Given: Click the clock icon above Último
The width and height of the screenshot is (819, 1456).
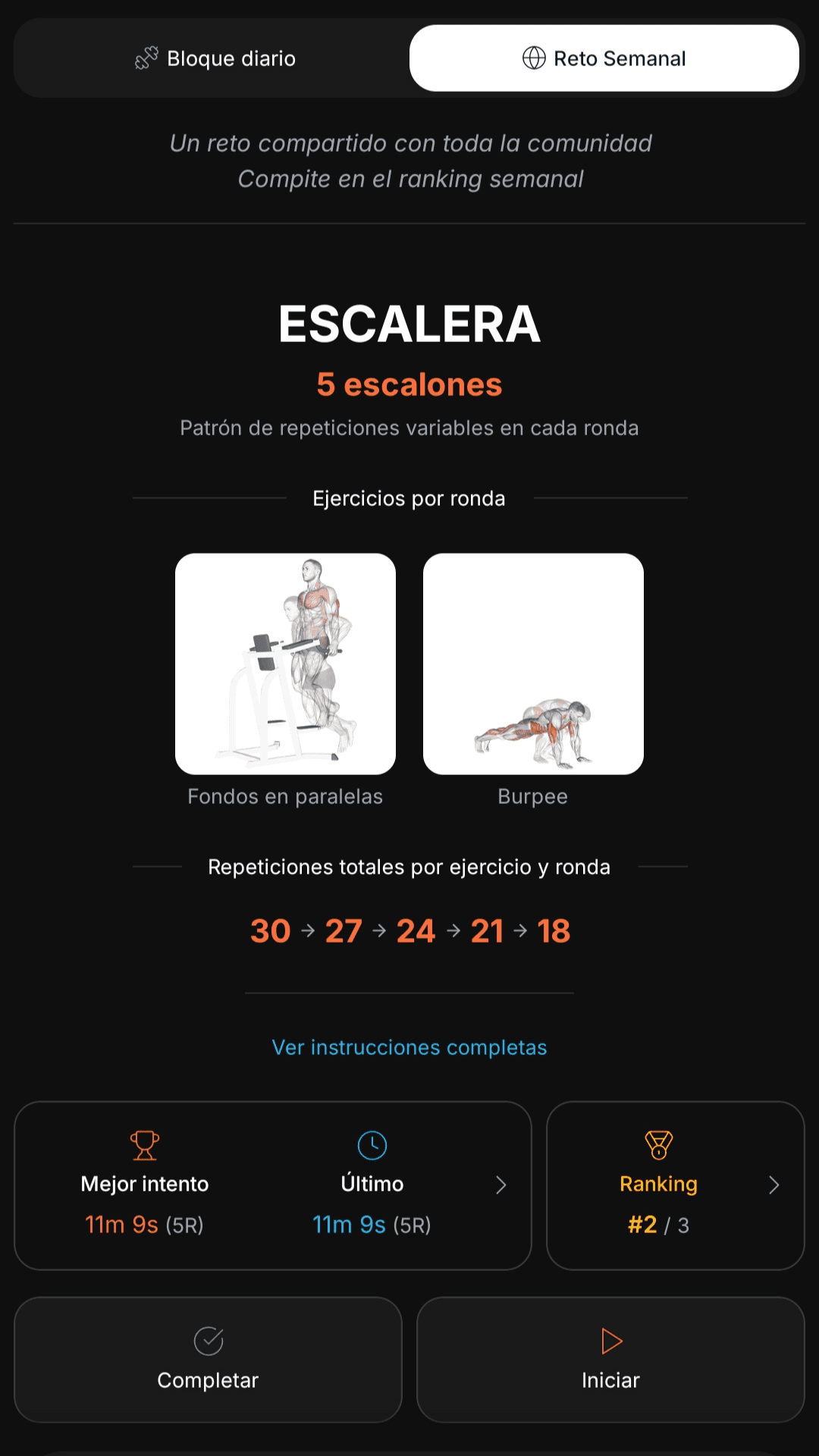Looking at the screenshot, I should [x=372, y=1145].
